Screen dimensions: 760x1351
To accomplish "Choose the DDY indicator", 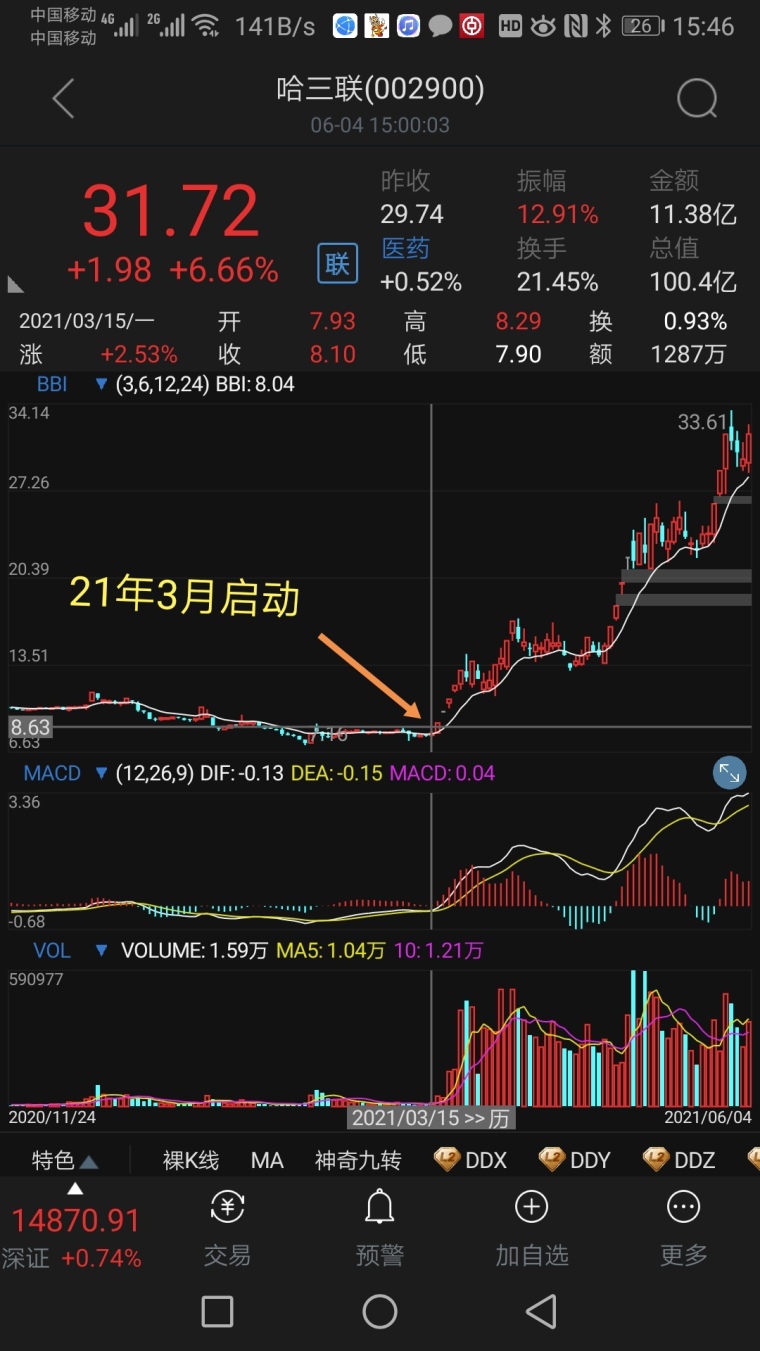I will 574,1160.
